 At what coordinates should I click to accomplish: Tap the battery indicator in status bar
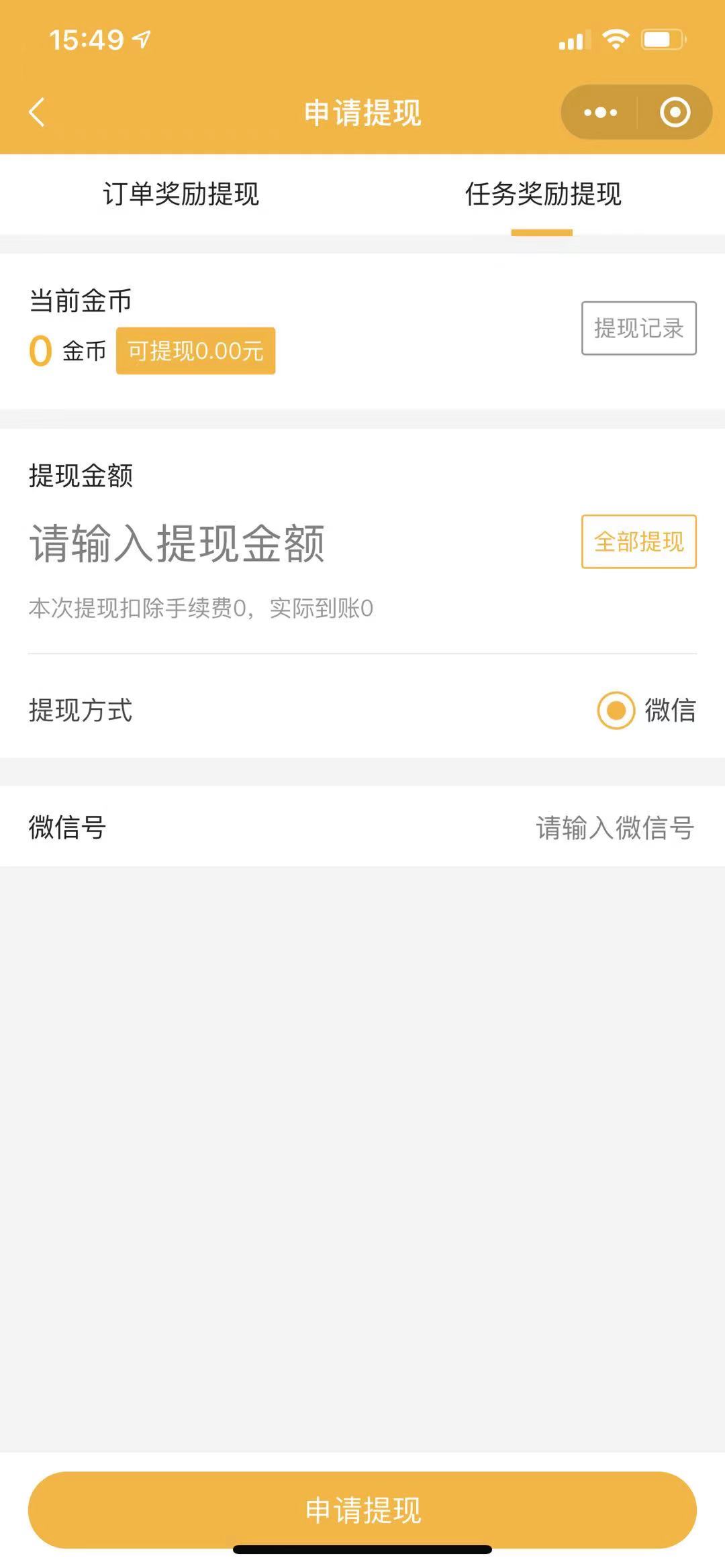(x=661, y=40)
